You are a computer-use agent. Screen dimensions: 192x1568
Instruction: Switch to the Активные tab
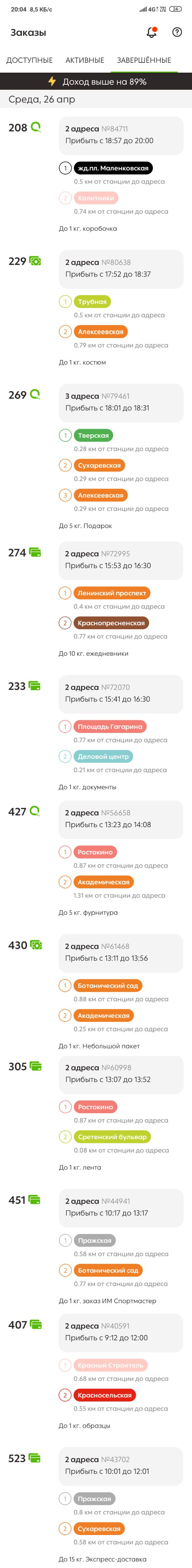(85, 60)
